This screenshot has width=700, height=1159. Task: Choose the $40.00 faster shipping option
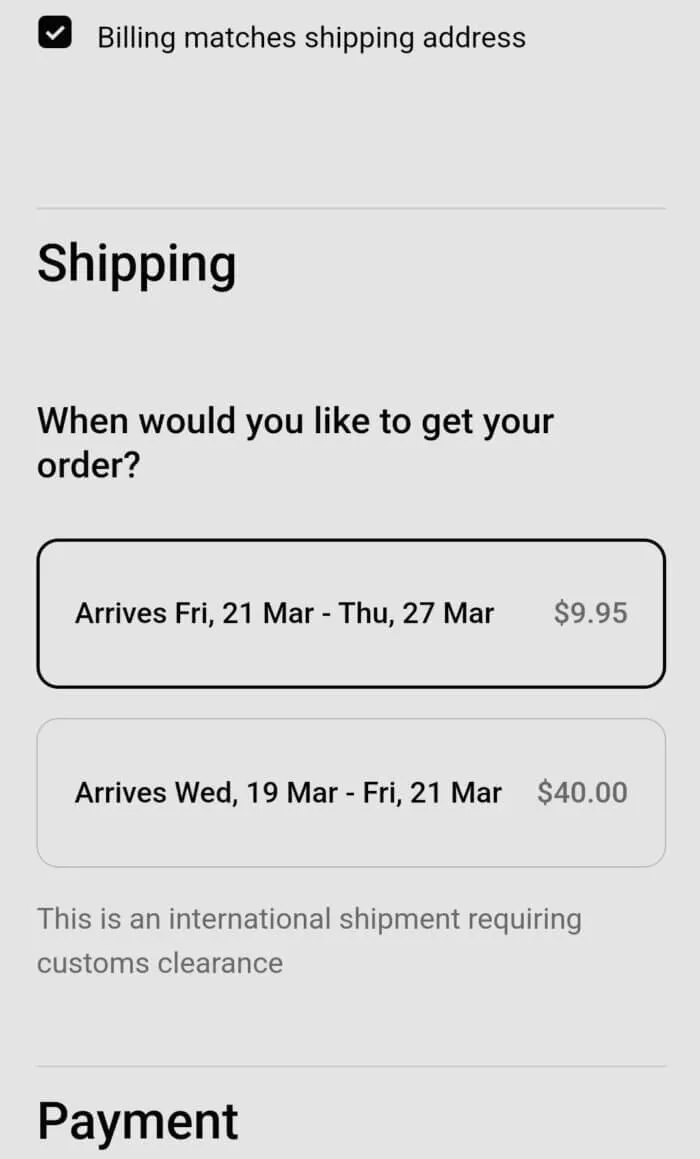(x=350, y=792)
